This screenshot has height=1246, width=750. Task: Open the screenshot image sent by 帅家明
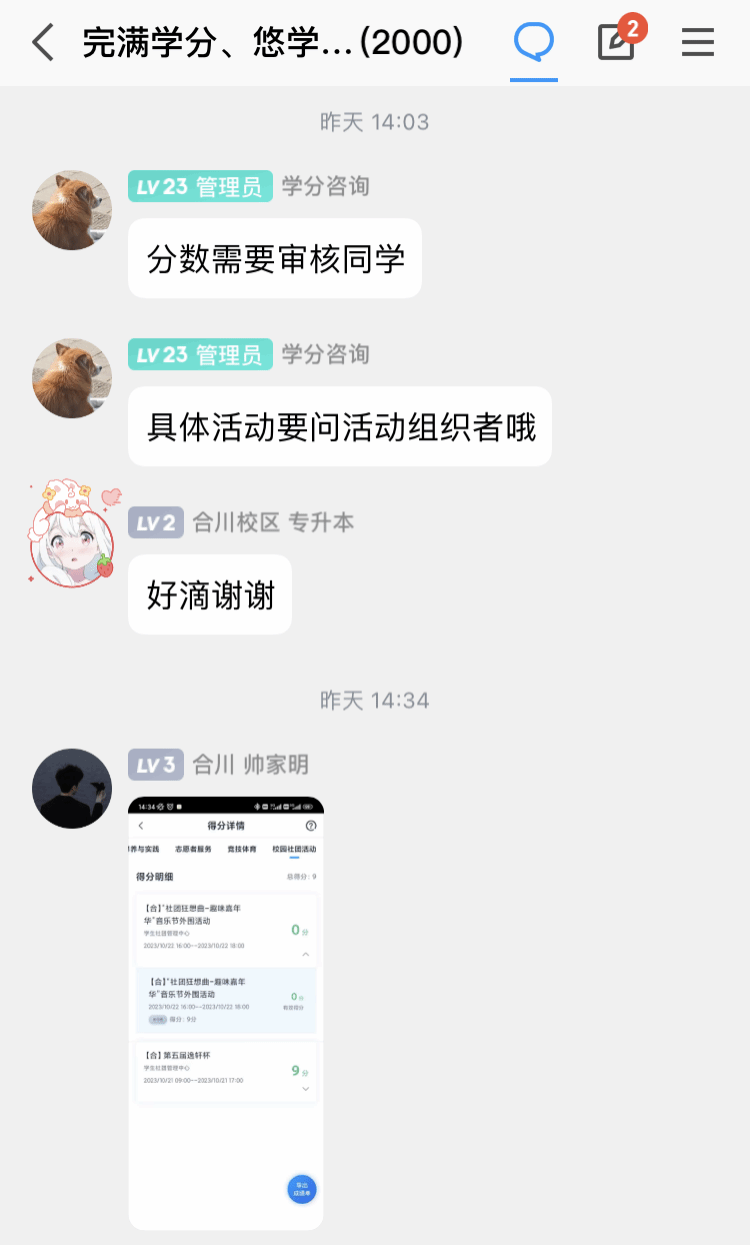226,1012
